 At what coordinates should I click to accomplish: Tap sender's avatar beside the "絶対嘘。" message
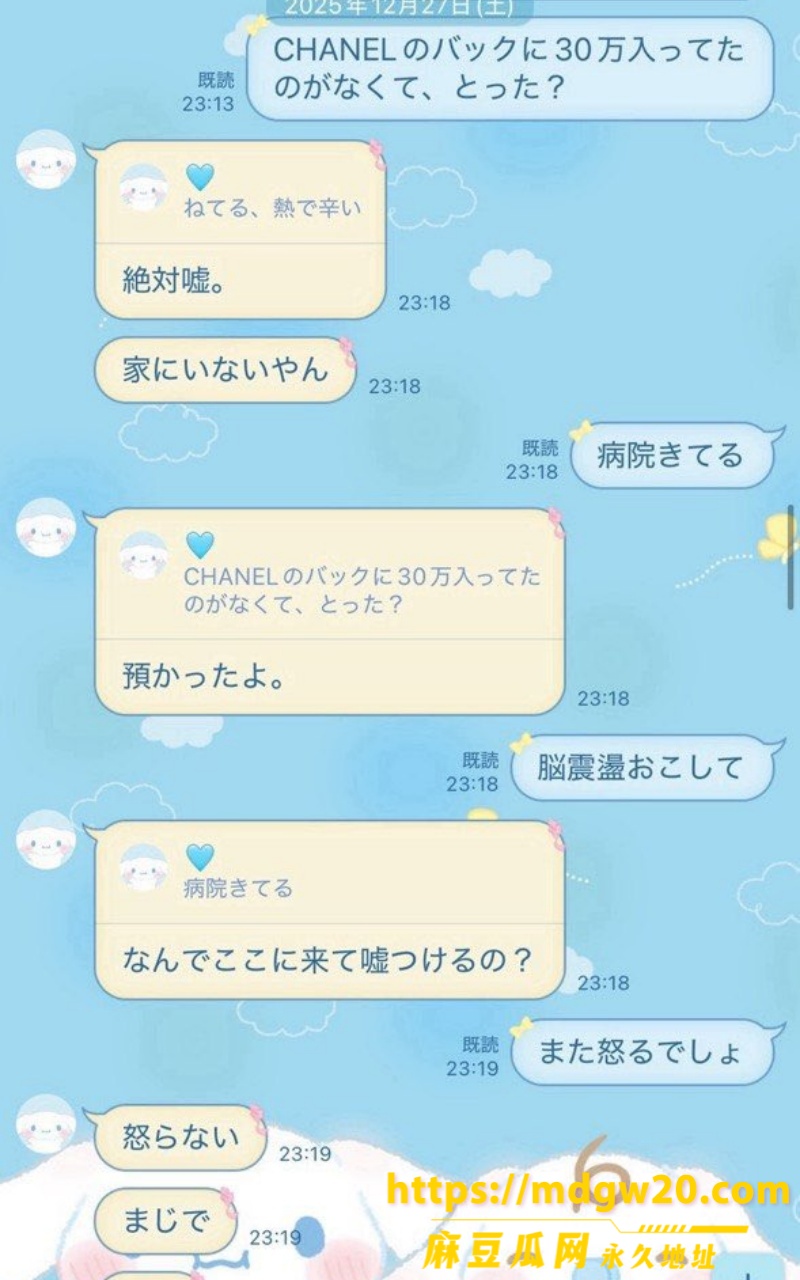pyautogui.click(x=46, y=159)
